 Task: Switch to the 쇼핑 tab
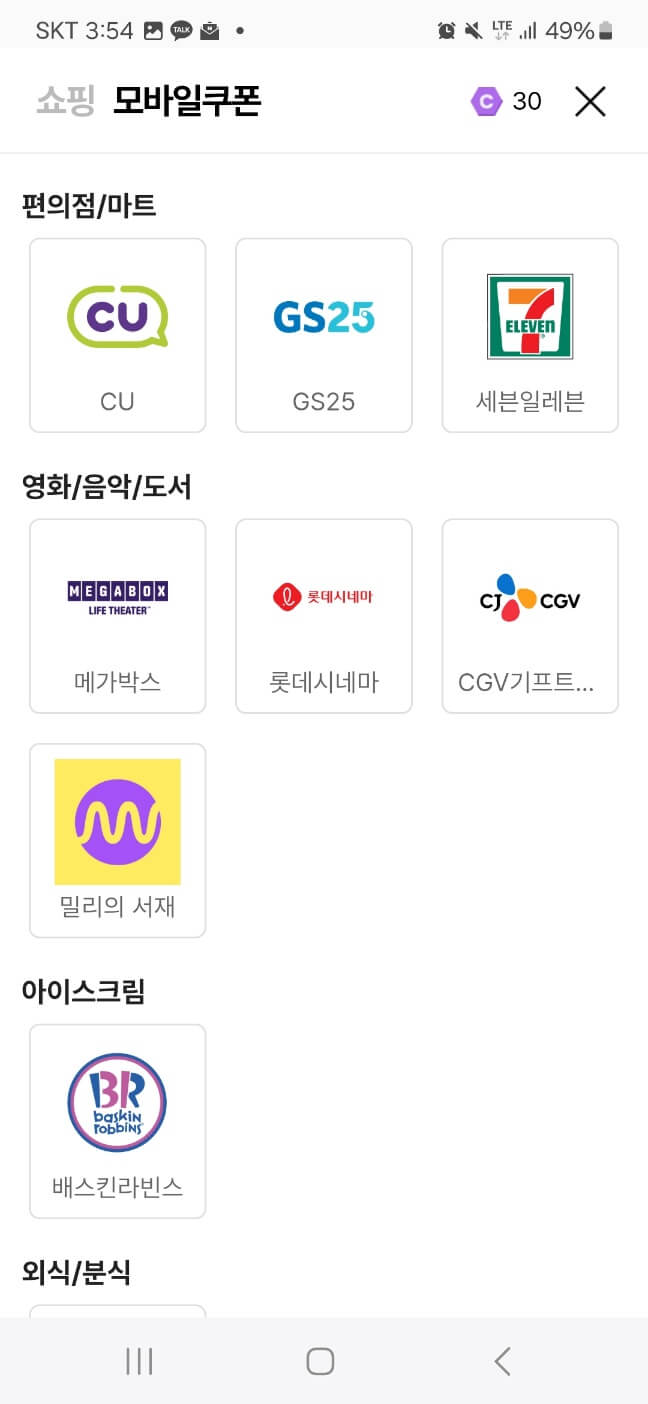click(66, 101)
